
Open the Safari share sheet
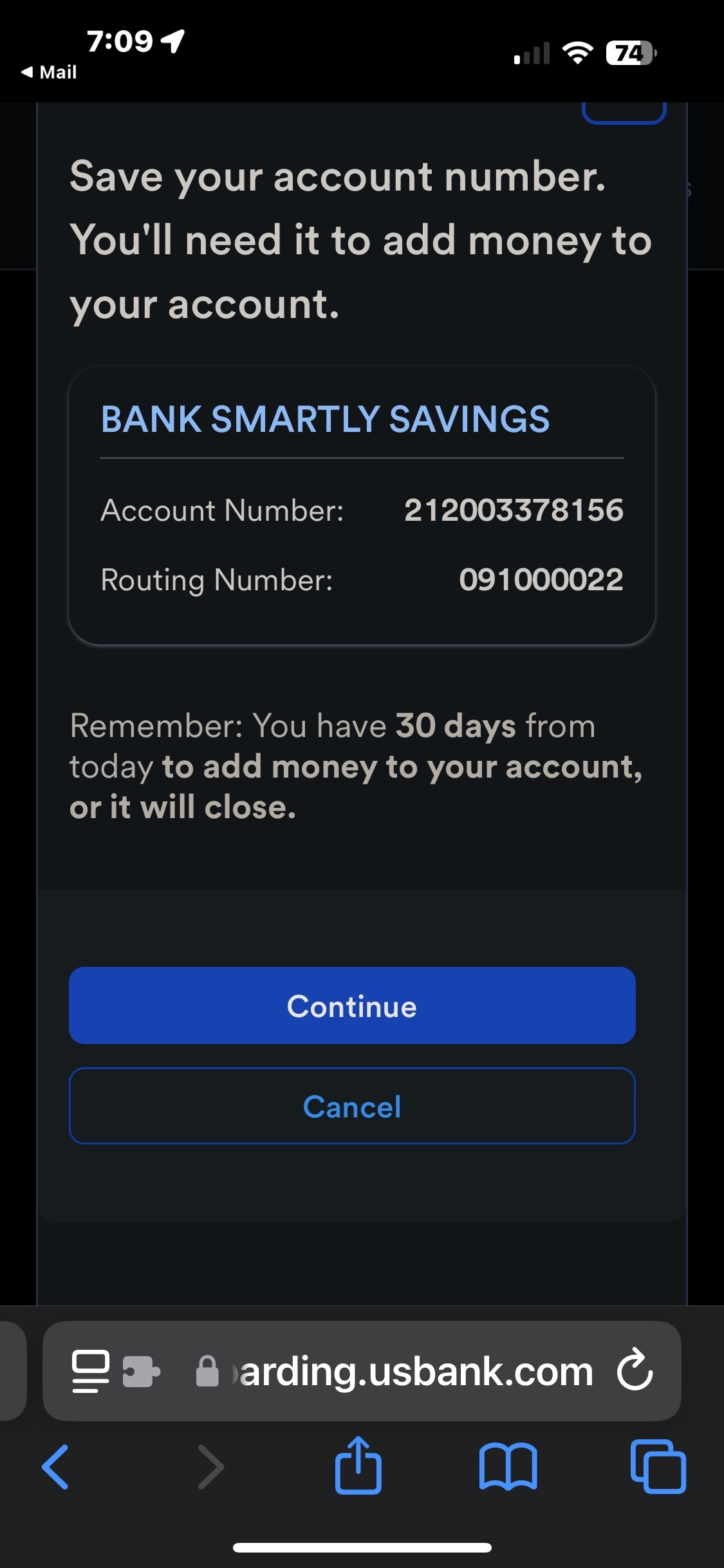coord(358,1466)
